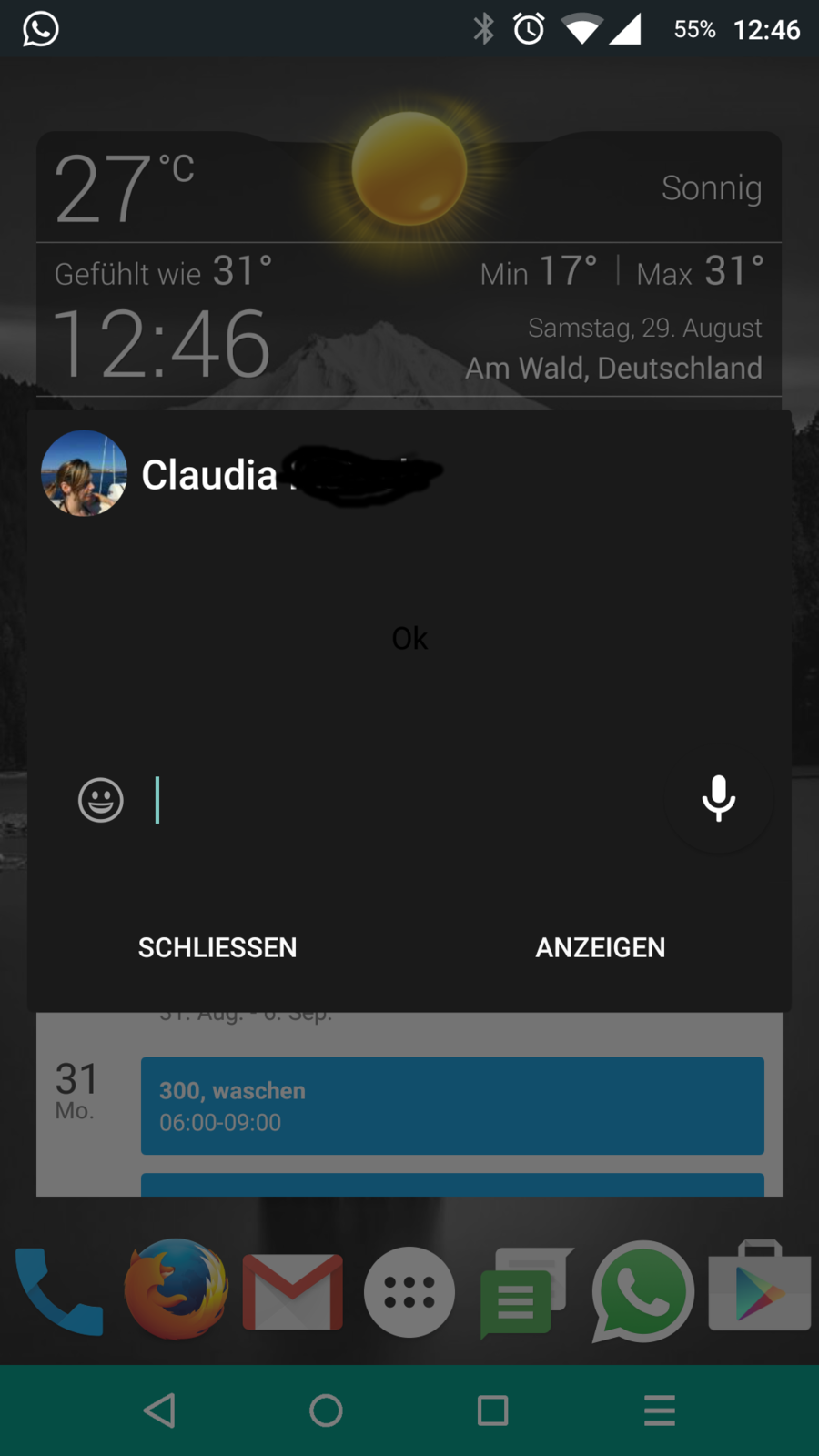Launch the Phone dialer app
This screenshot has width=819, height=1456.
58,1291
